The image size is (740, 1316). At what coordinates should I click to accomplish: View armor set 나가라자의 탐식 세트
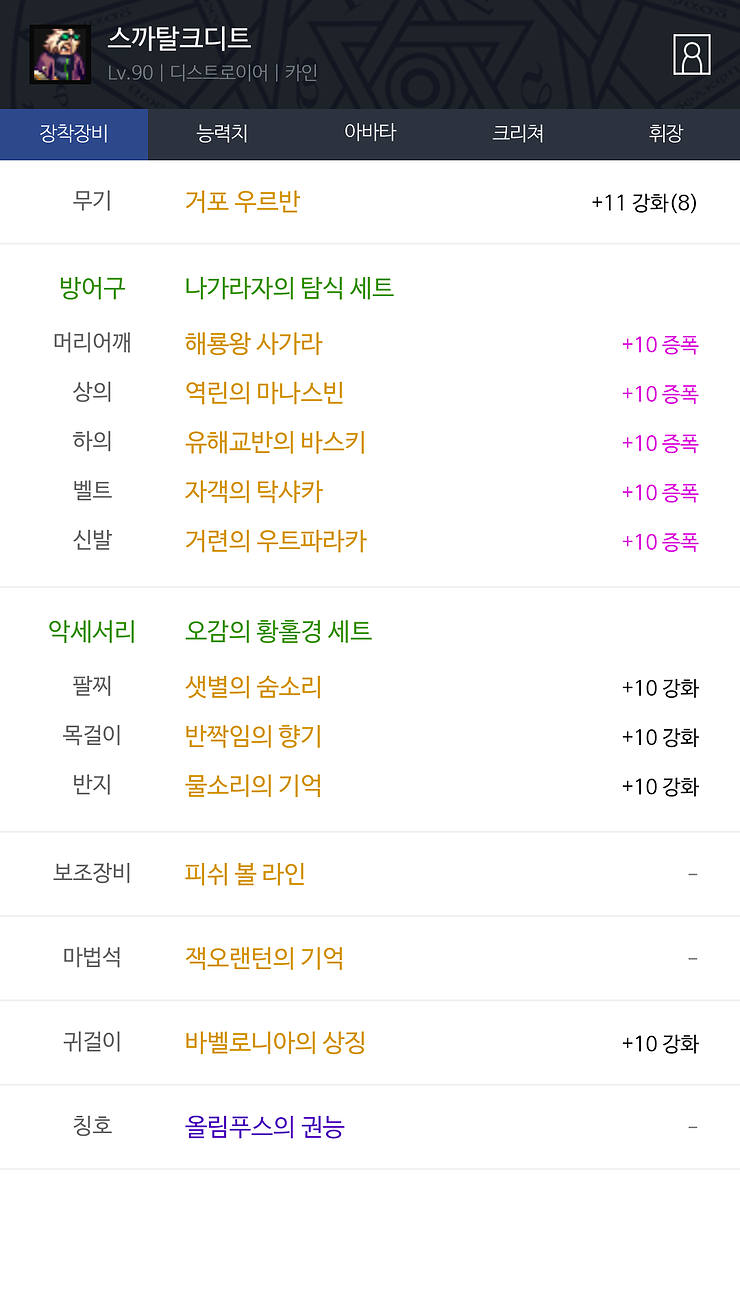click(289, 289)
